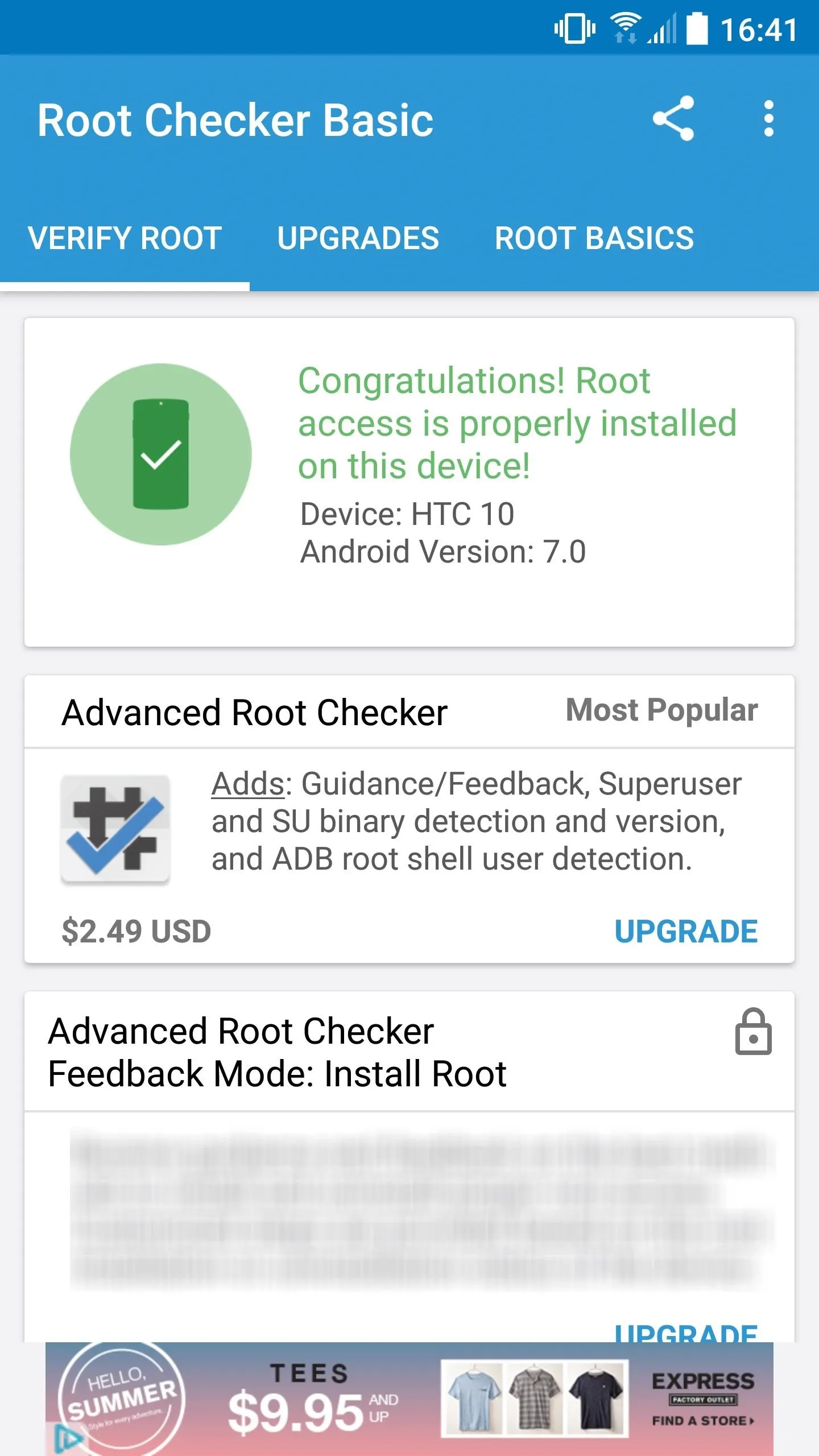This screenshot has height=1456, width=819.
Task: Open the overflow menu
Action: point(768,119)
